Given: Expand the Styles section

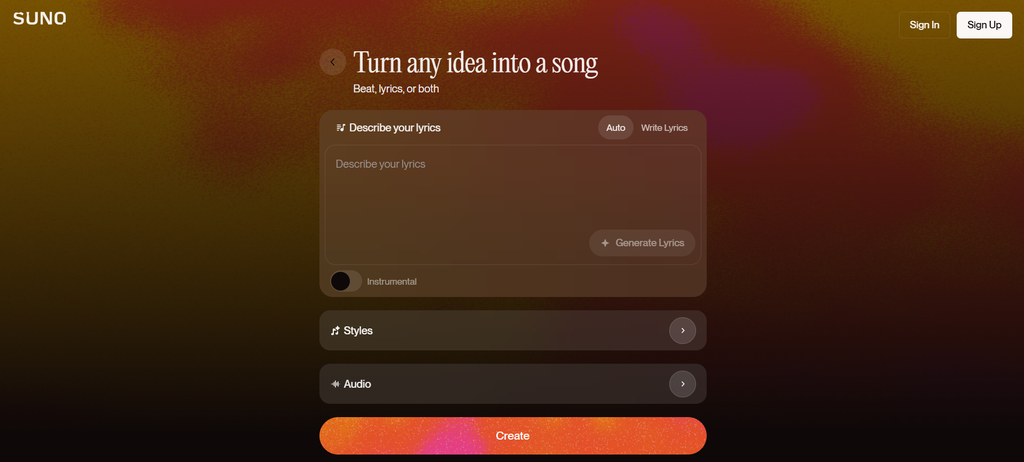Looking at the screenshot, I should [682, 330].
